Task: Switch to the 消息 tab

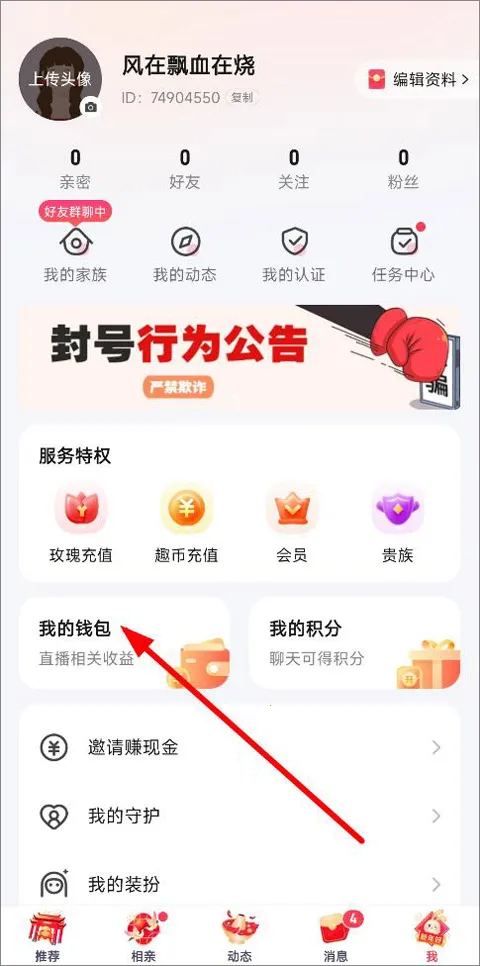Action: 336,937
